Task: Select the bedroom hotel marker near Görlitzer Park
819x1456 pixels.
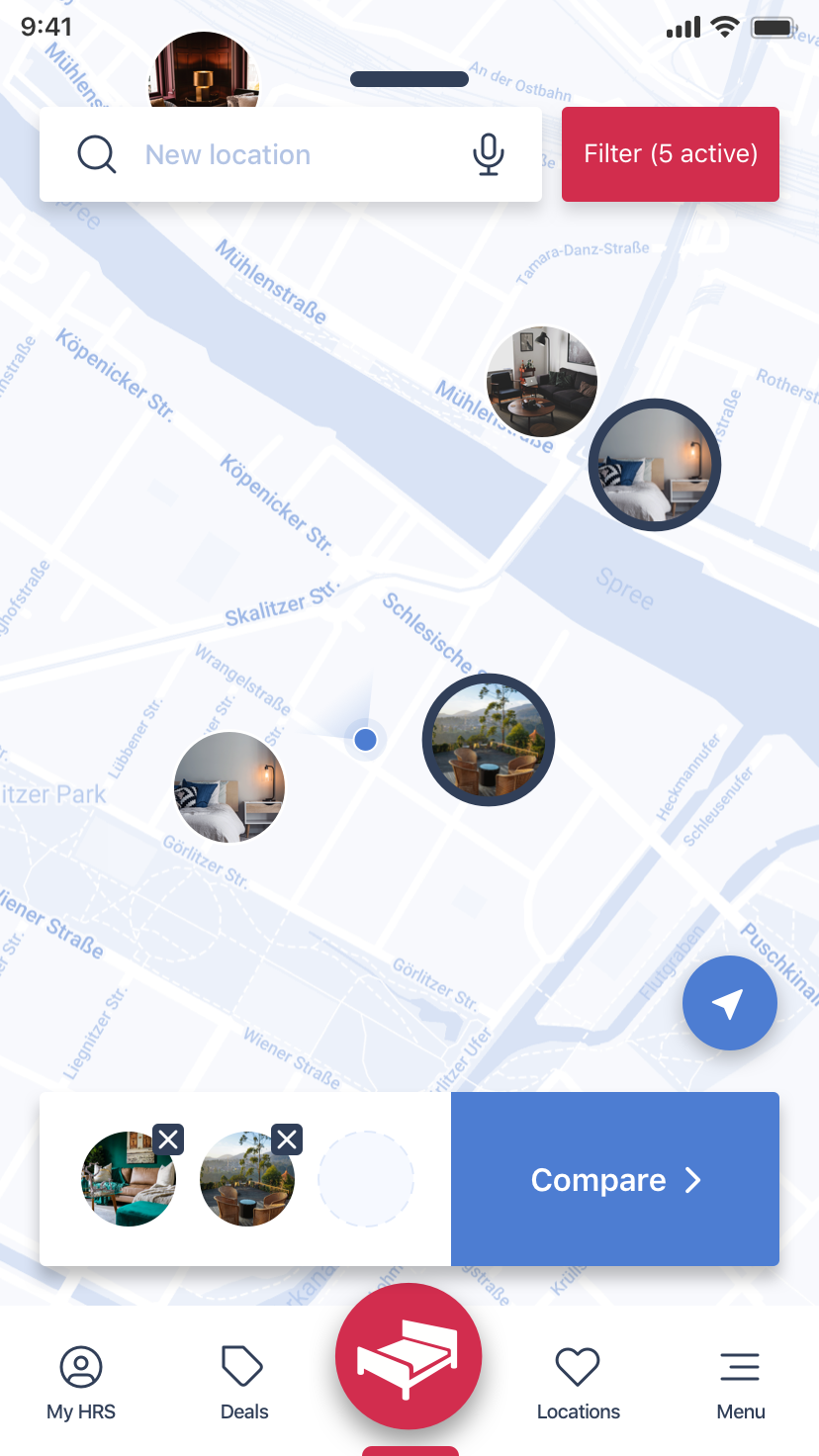Action: click(x=229, y=787)
